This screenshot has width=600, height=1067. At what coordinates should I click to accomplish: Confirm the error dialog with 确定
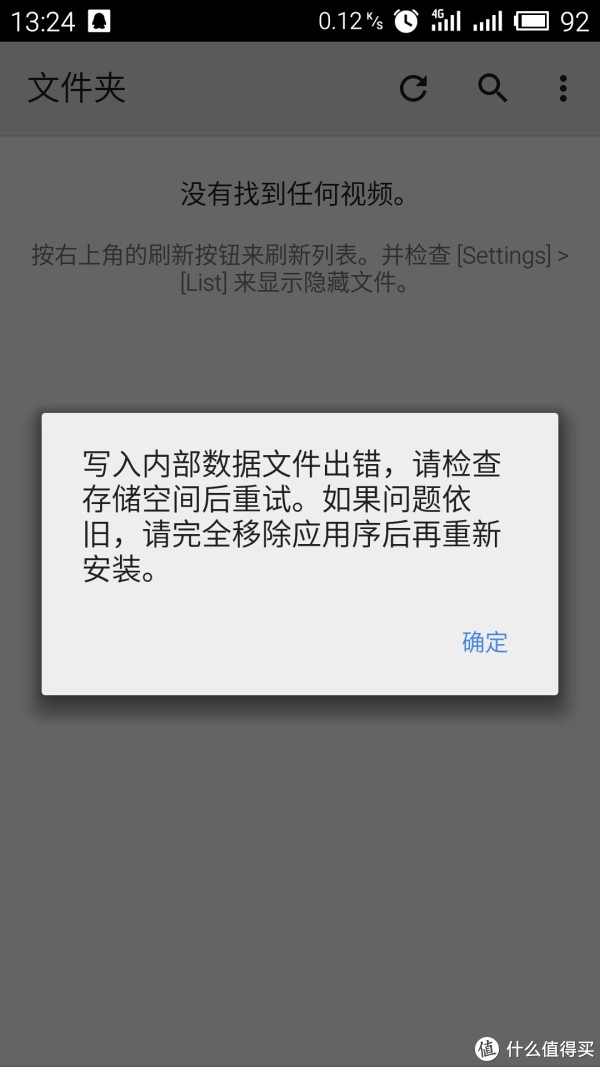coord(485,642)
